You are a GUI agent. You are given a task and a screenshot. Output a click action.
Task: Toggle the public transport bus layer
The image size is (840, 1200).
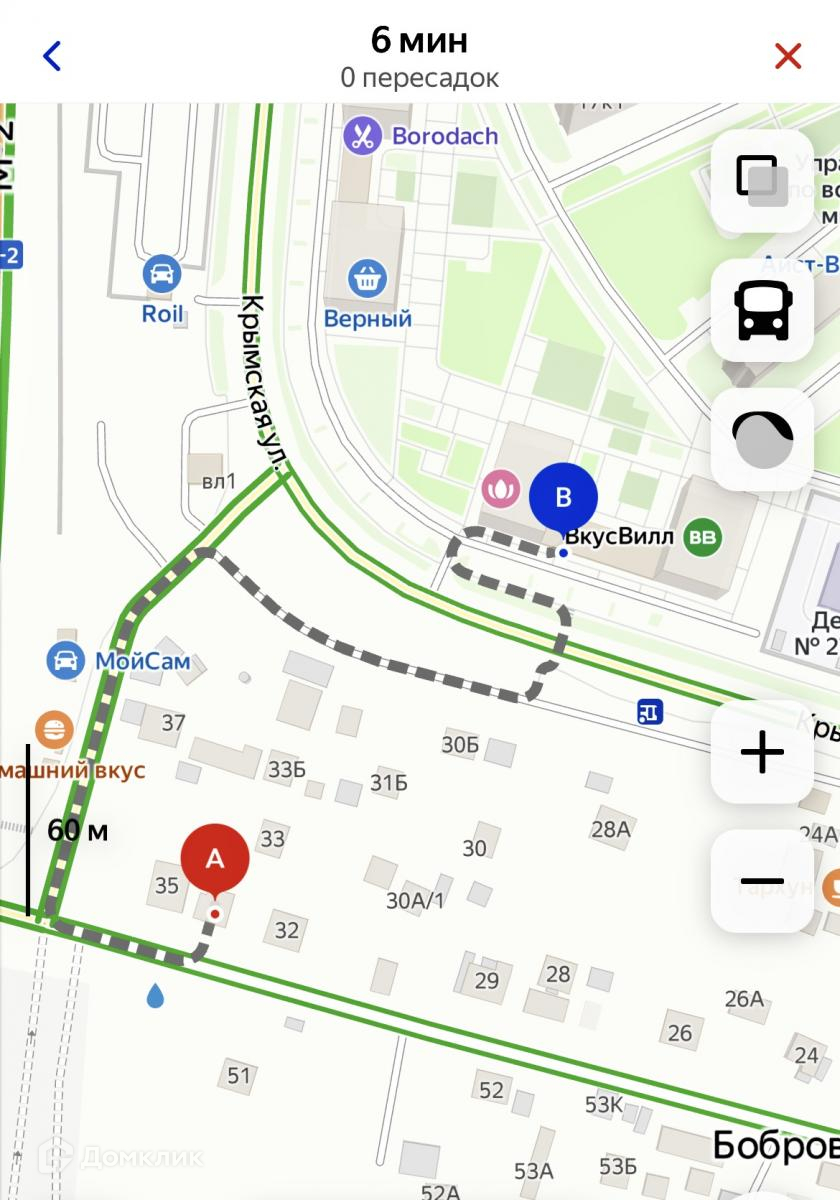click(x=762, y=310)
